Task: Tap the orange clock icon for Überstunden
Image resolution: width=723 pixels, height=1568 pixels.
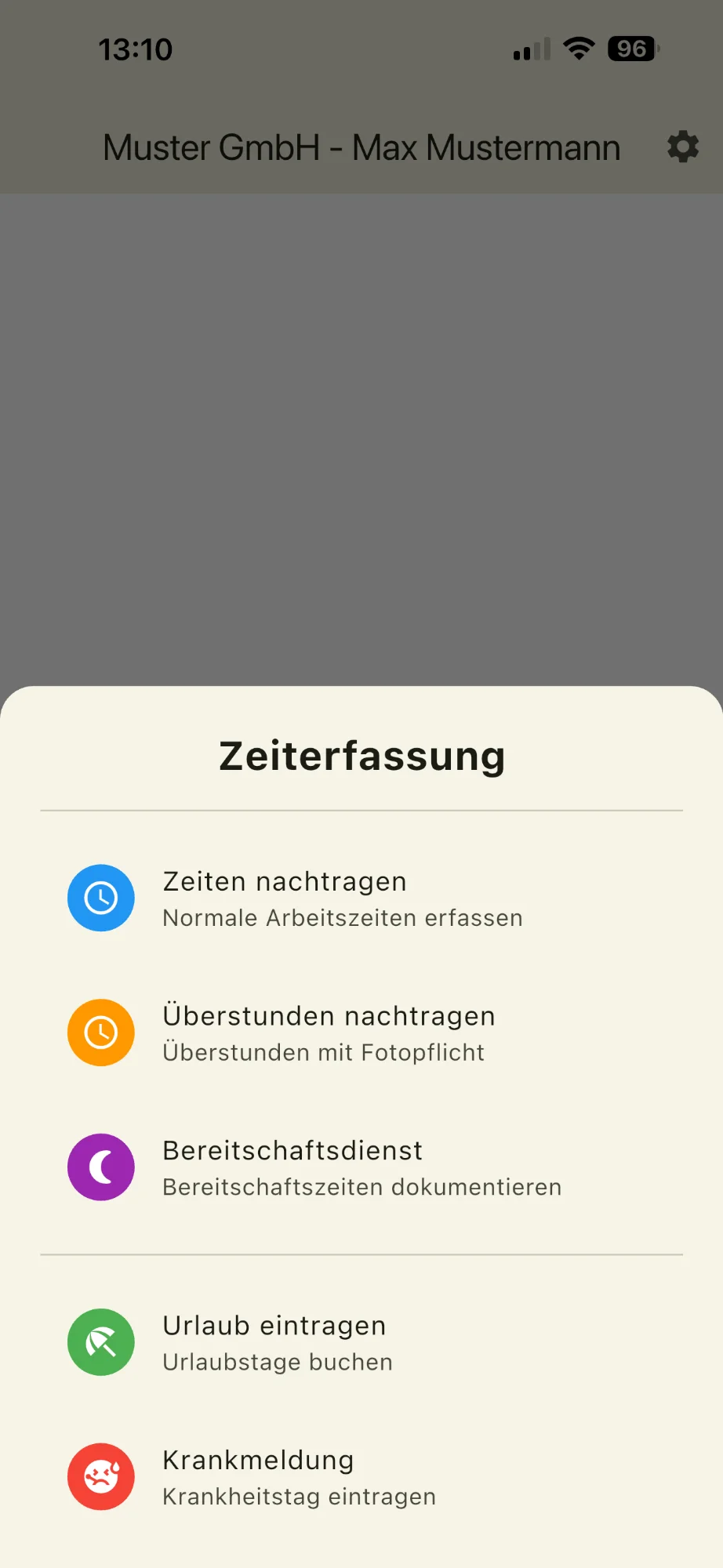Action: click(x=101, y=1033)
